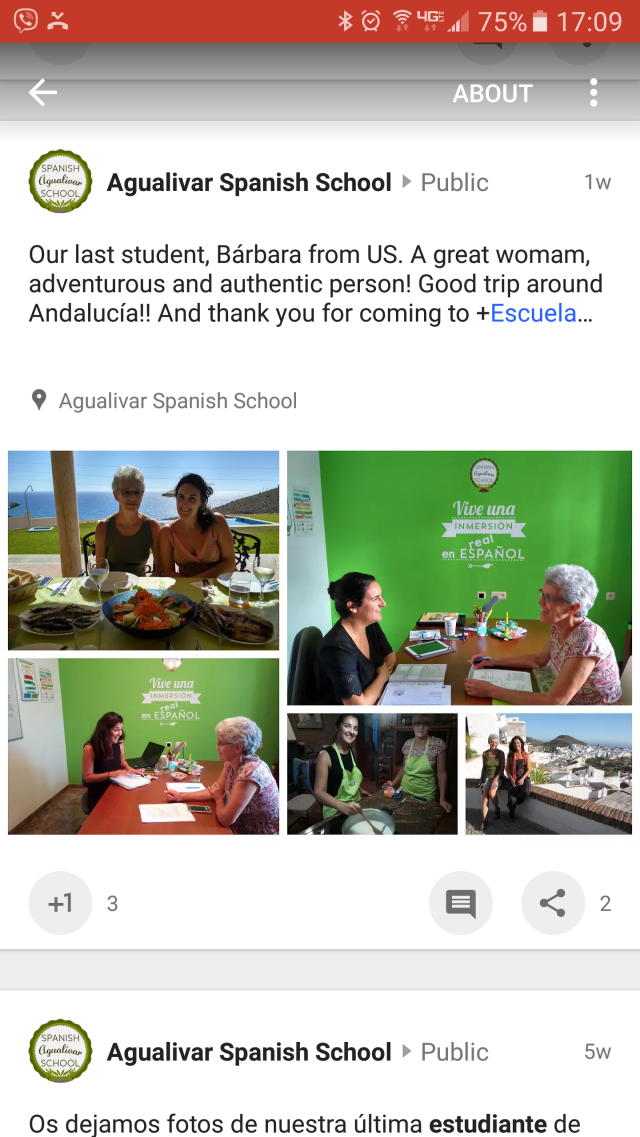Open the overflow menu in the top bar

(593, 93)
